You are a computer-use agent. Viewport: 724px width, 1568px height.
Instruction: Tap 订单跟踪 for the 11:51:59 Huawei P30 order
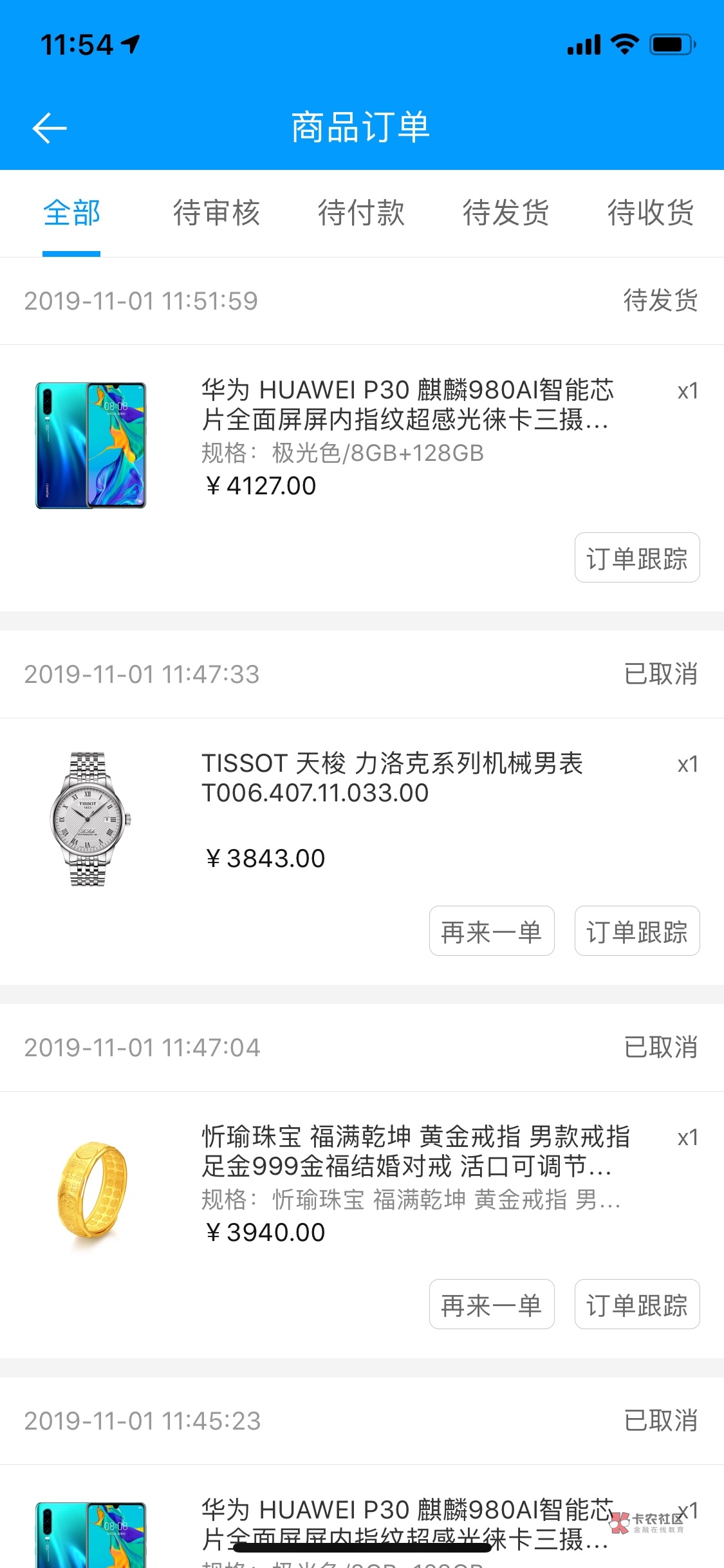pos(636,558)
